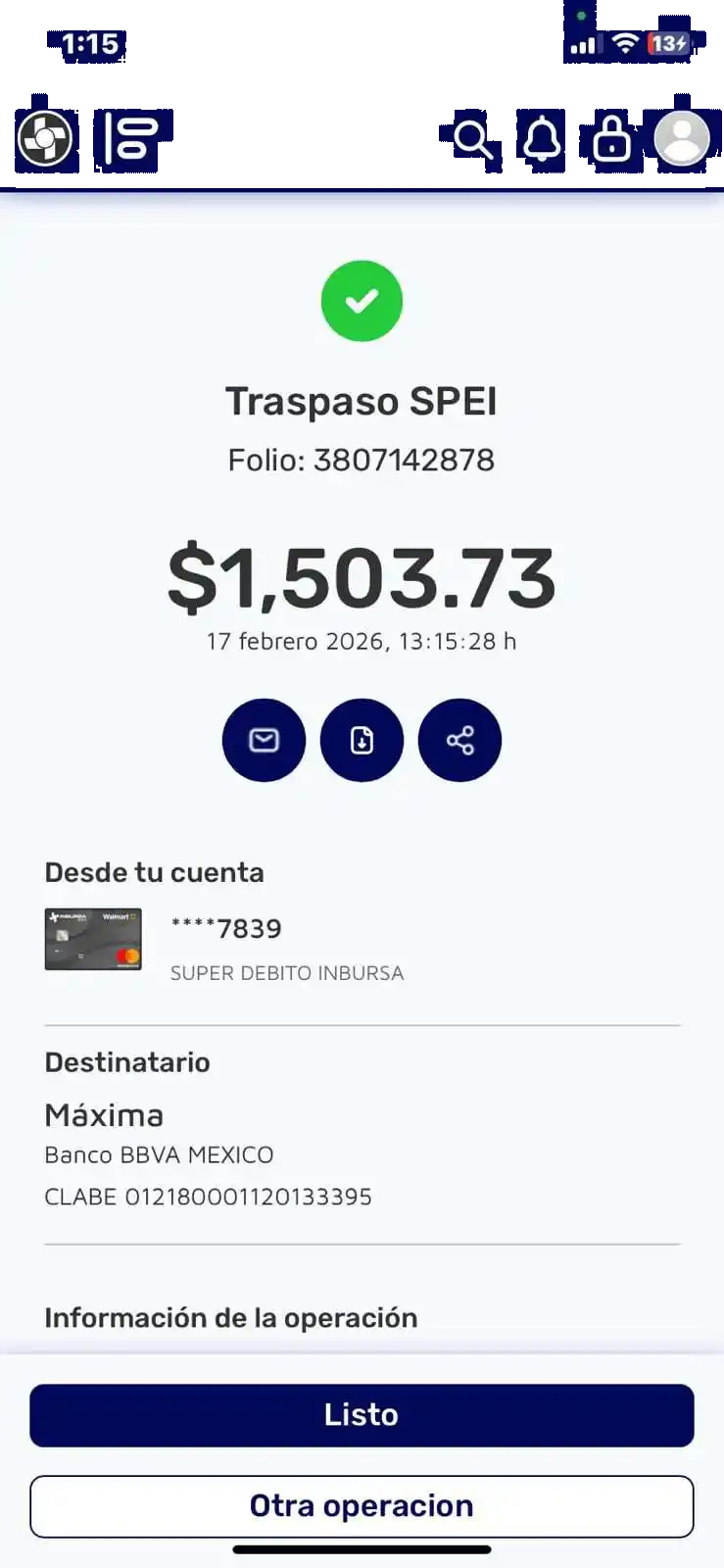Image resolution: width=724 pixels, height=1568 pixels.
Task: Download the transfer receipt
Action: pos(362,740)
